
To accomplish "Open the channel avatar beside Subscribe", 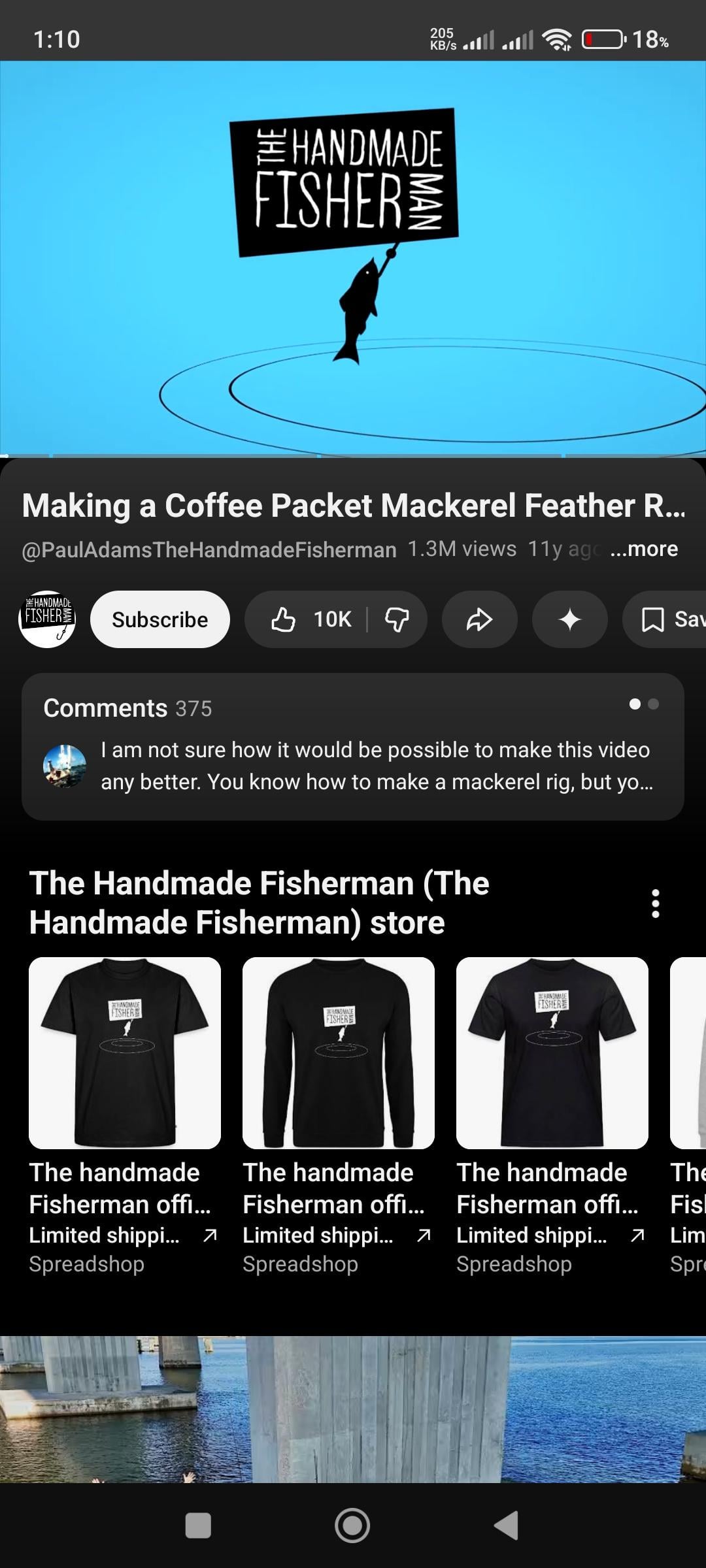I will click(x=47, y=619).
